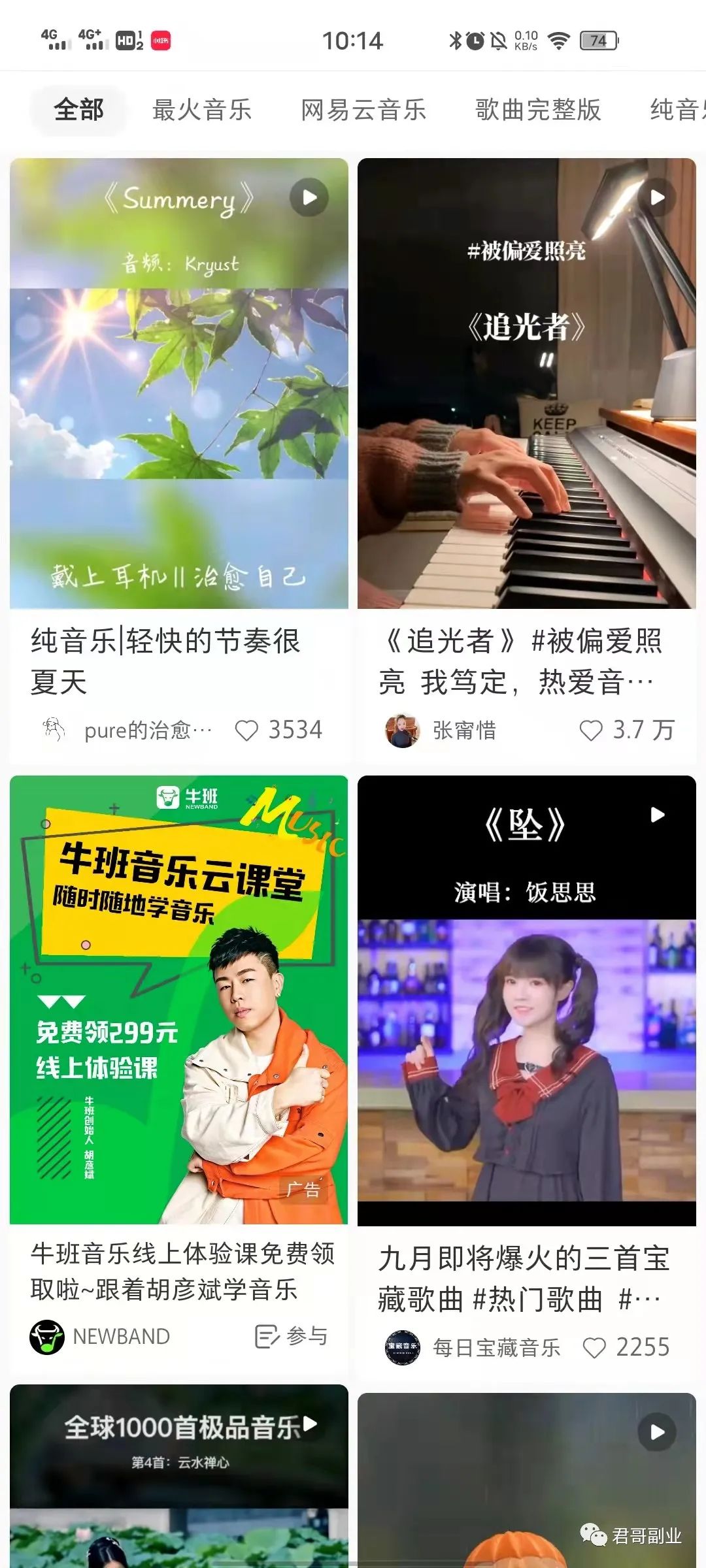Open the Summery pure music video
This screenshot has height=1568, width=706.
click(x=179, y=384)
